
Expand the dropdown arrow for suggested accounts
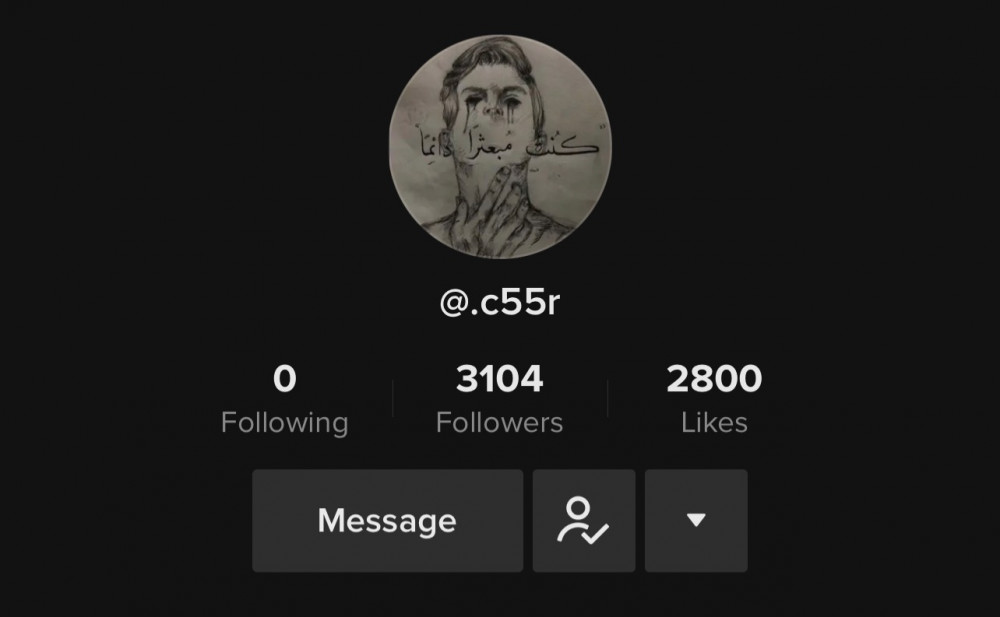pyautogui.click(x=696, y=521)
